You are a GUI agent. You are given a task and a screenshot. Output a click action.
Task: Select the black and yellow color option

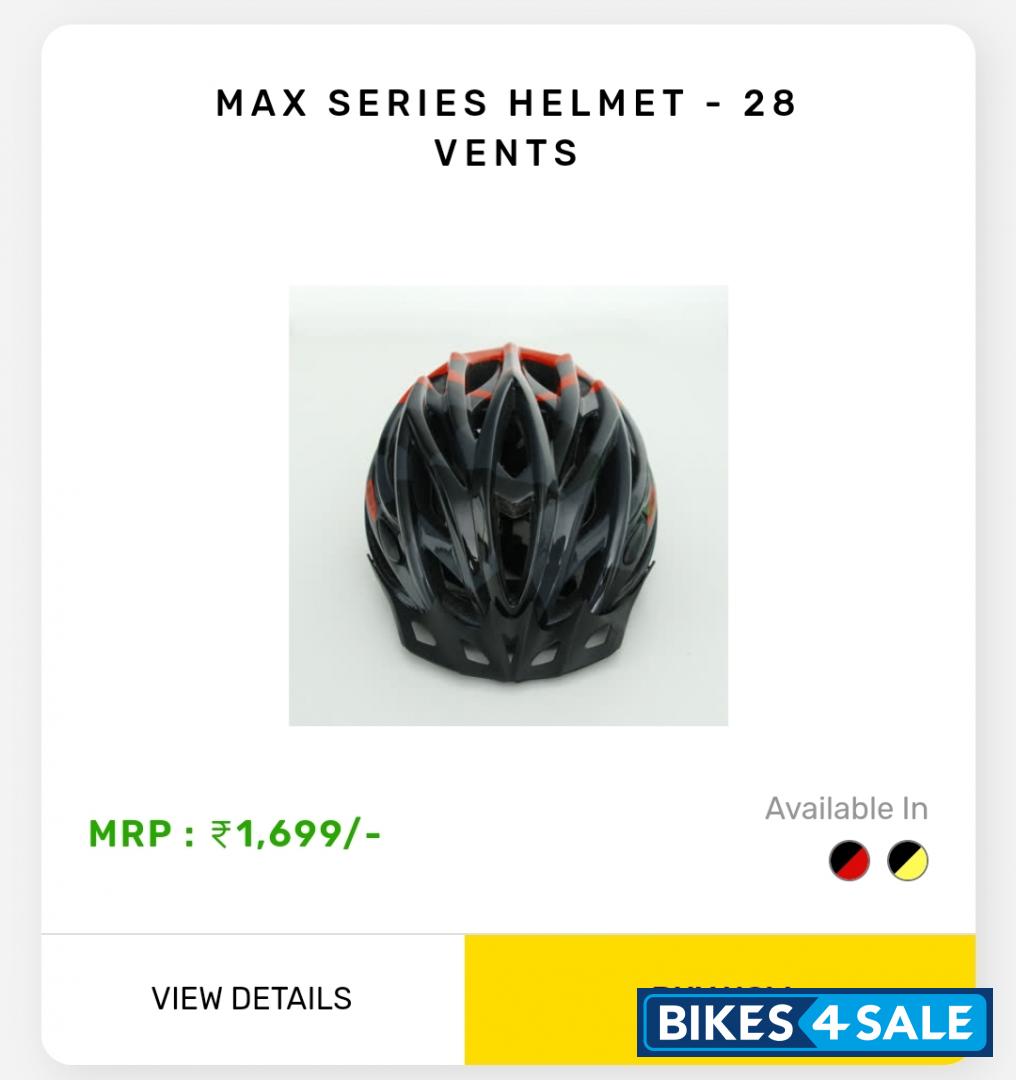click(907, 861)
